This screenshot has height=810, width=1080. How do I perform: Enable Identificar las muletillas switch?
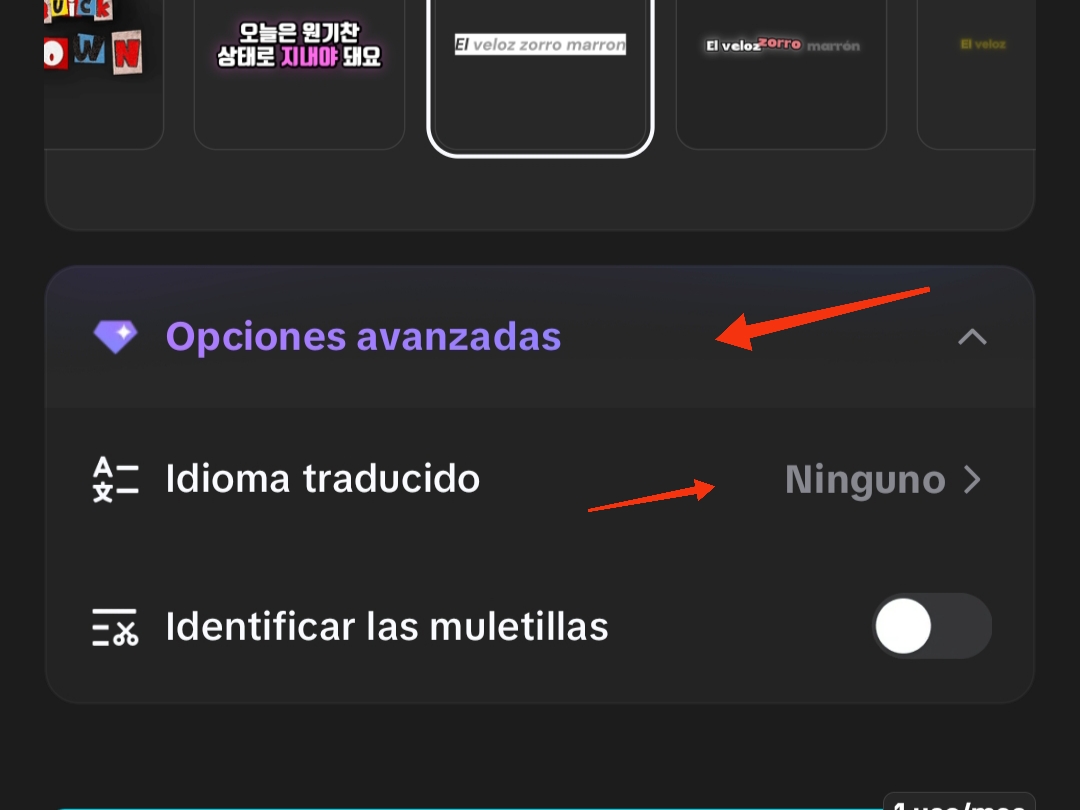pos(931,627)
